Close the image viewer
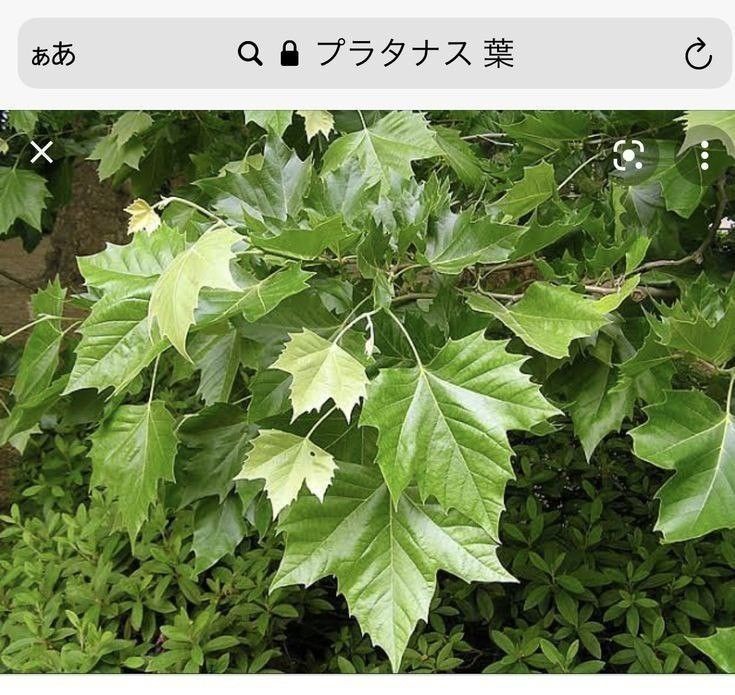The image size is (735, 695). coord(41,152)
